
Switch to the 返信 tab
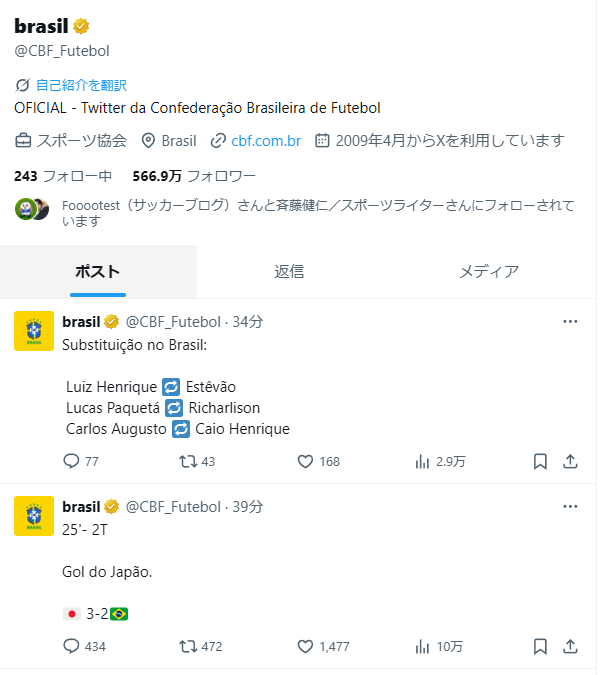tap(289, 271)
